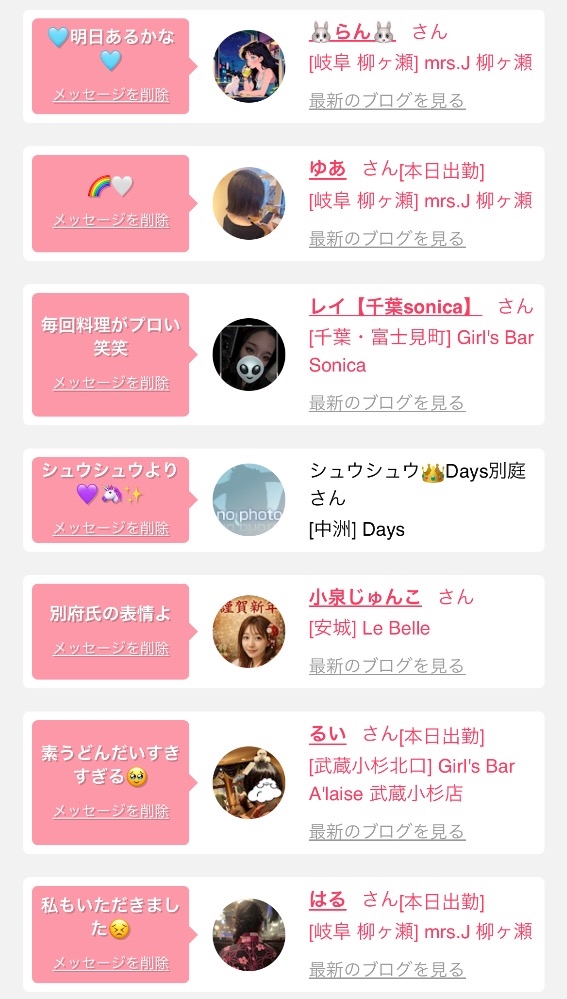This screenshot has height=999, width=567.
Task: Delete the 別府氏の表情よ message
Action: coord(111,649)
